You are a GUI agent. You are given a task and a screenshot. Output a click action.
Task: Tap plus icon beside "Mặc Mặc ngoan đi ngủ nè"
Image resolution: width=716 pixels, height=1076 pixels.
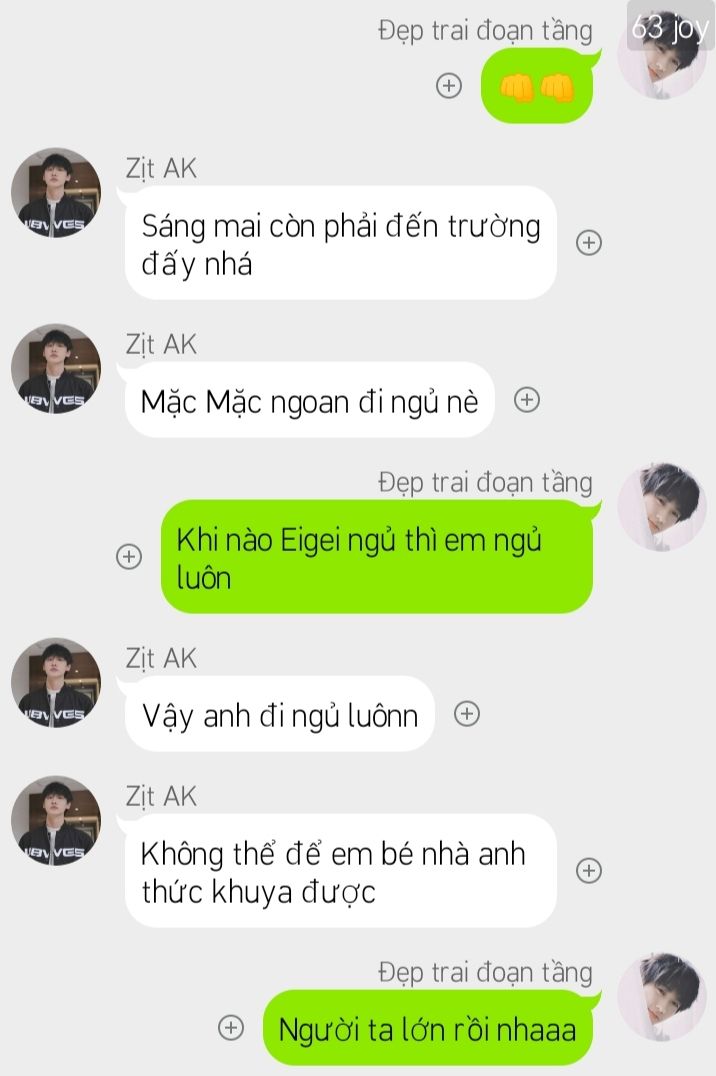tap(527, 400)
